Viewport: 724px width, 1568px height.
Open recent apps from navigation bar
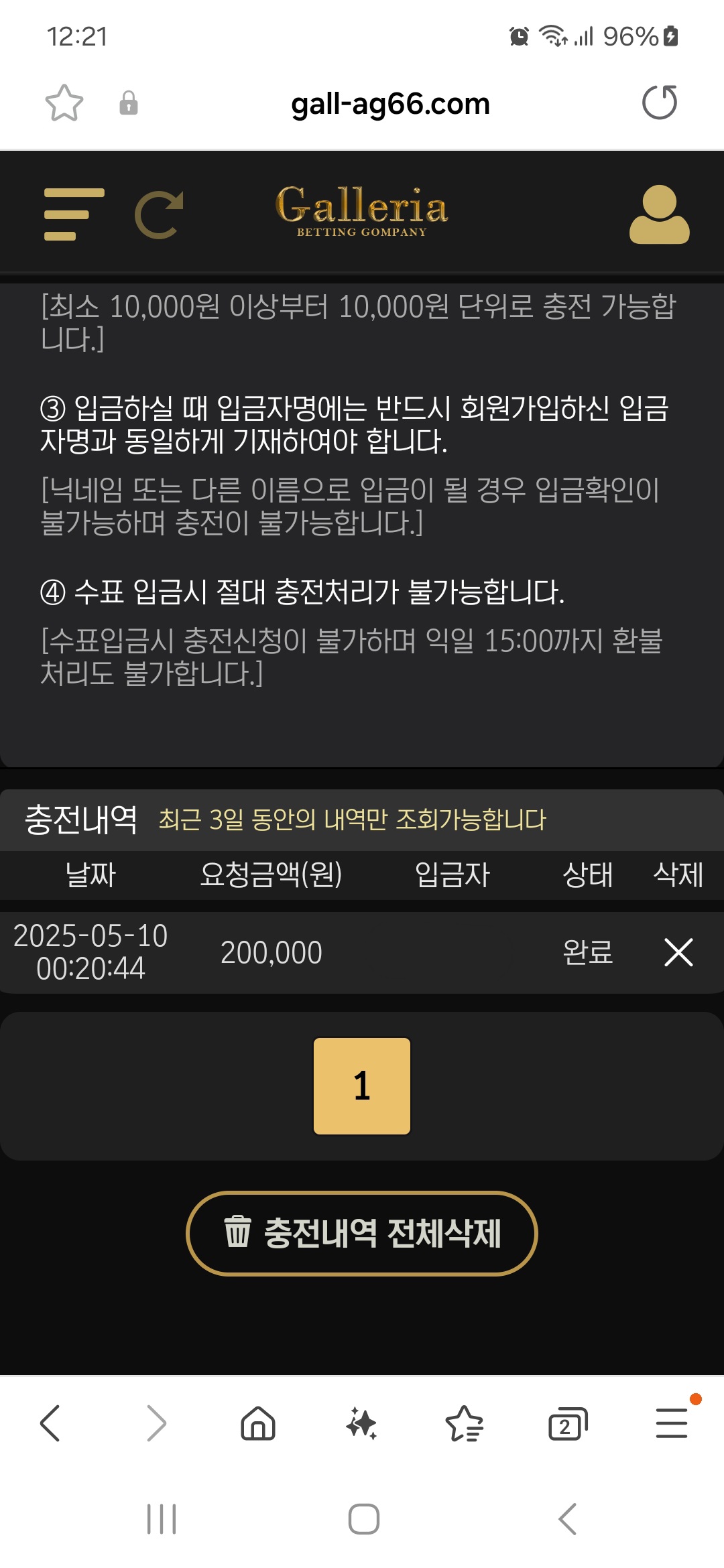pyautogui.click(x=162, y=1519)
